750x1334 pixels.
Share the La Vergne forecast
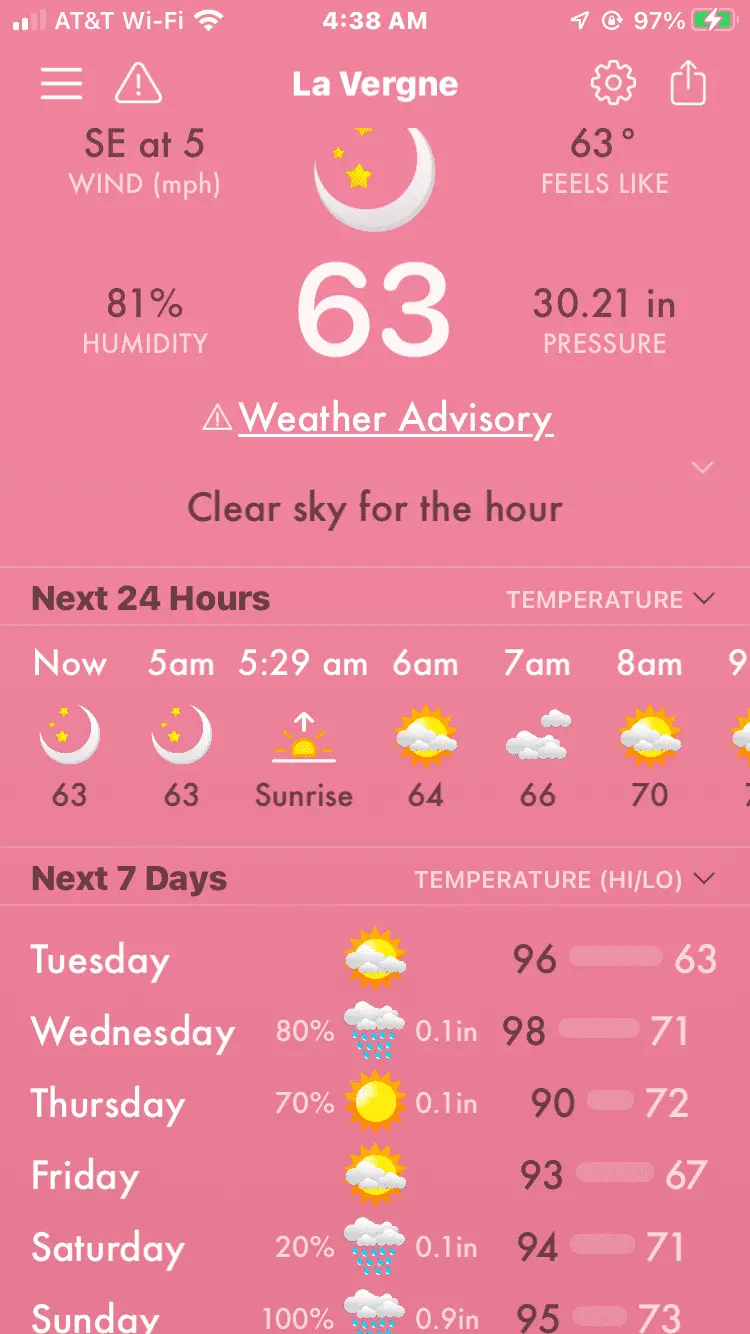(x=688, y=83)
